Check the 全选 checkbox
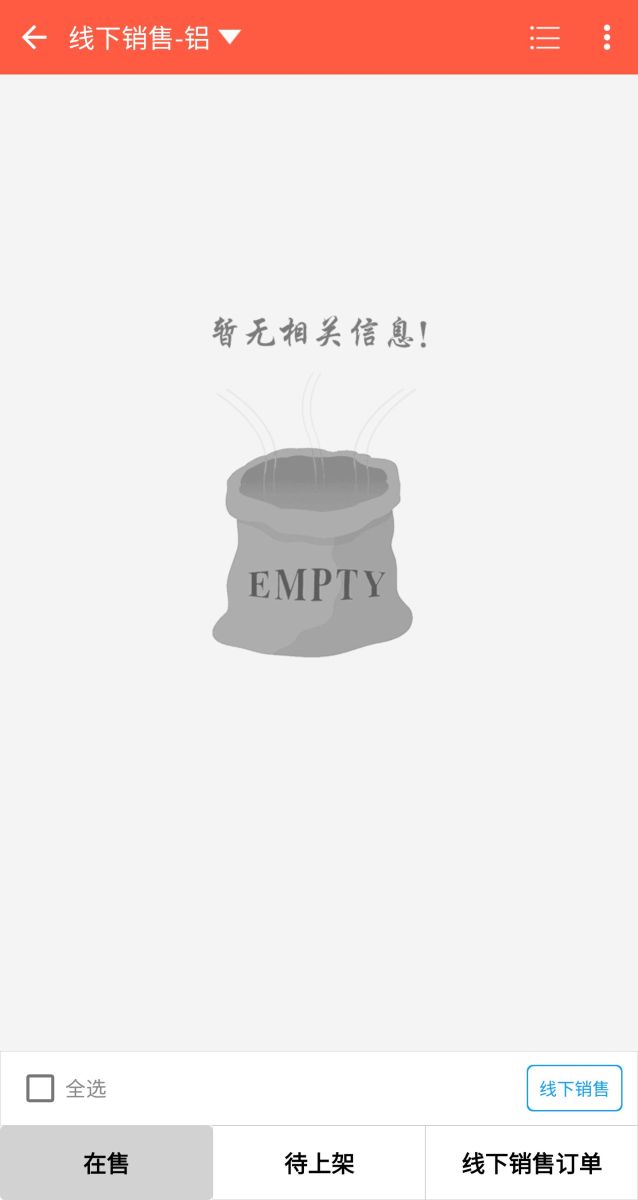The width and height of the screenshot is (638, 1200). [x=40, y=1088]
